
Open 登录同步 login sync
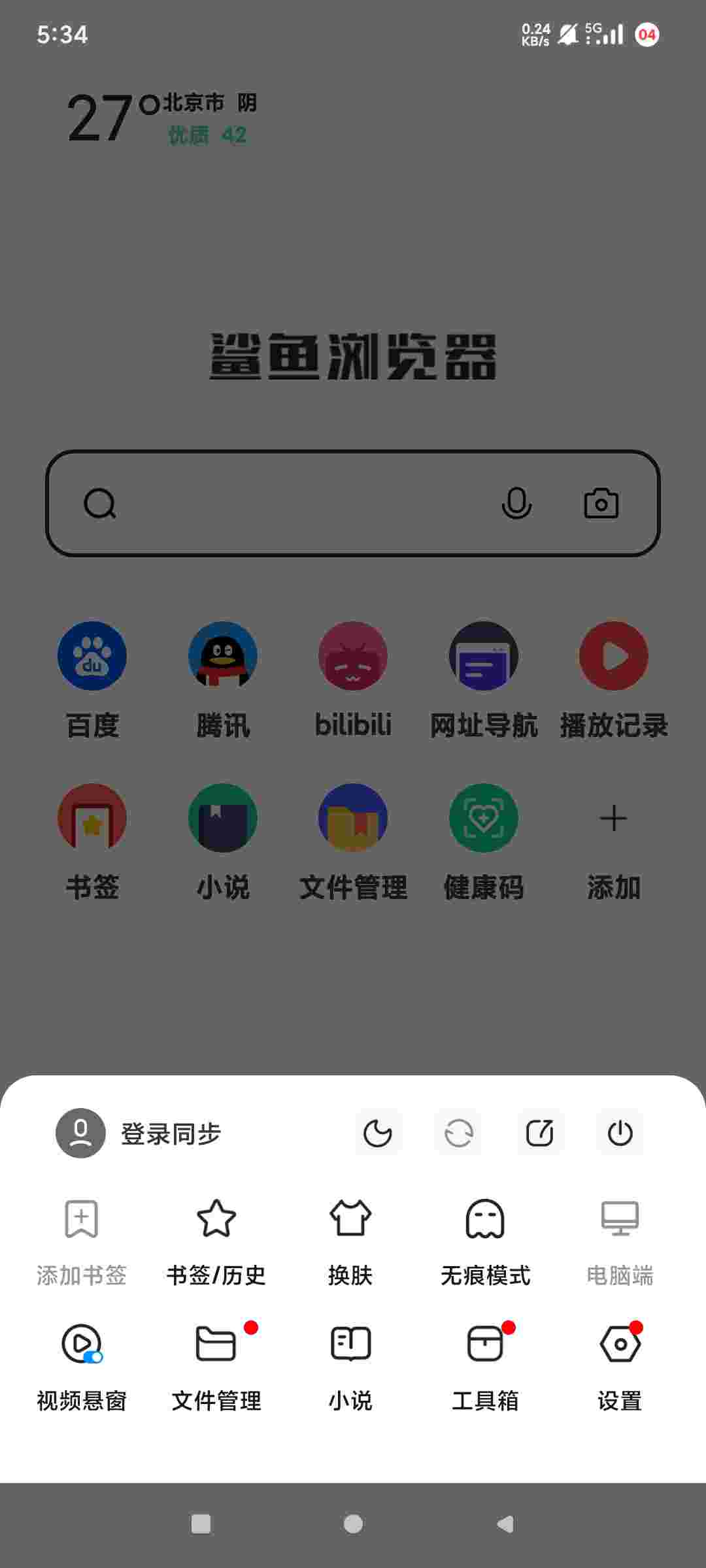pyautogui.click(x=139, y=1134)
